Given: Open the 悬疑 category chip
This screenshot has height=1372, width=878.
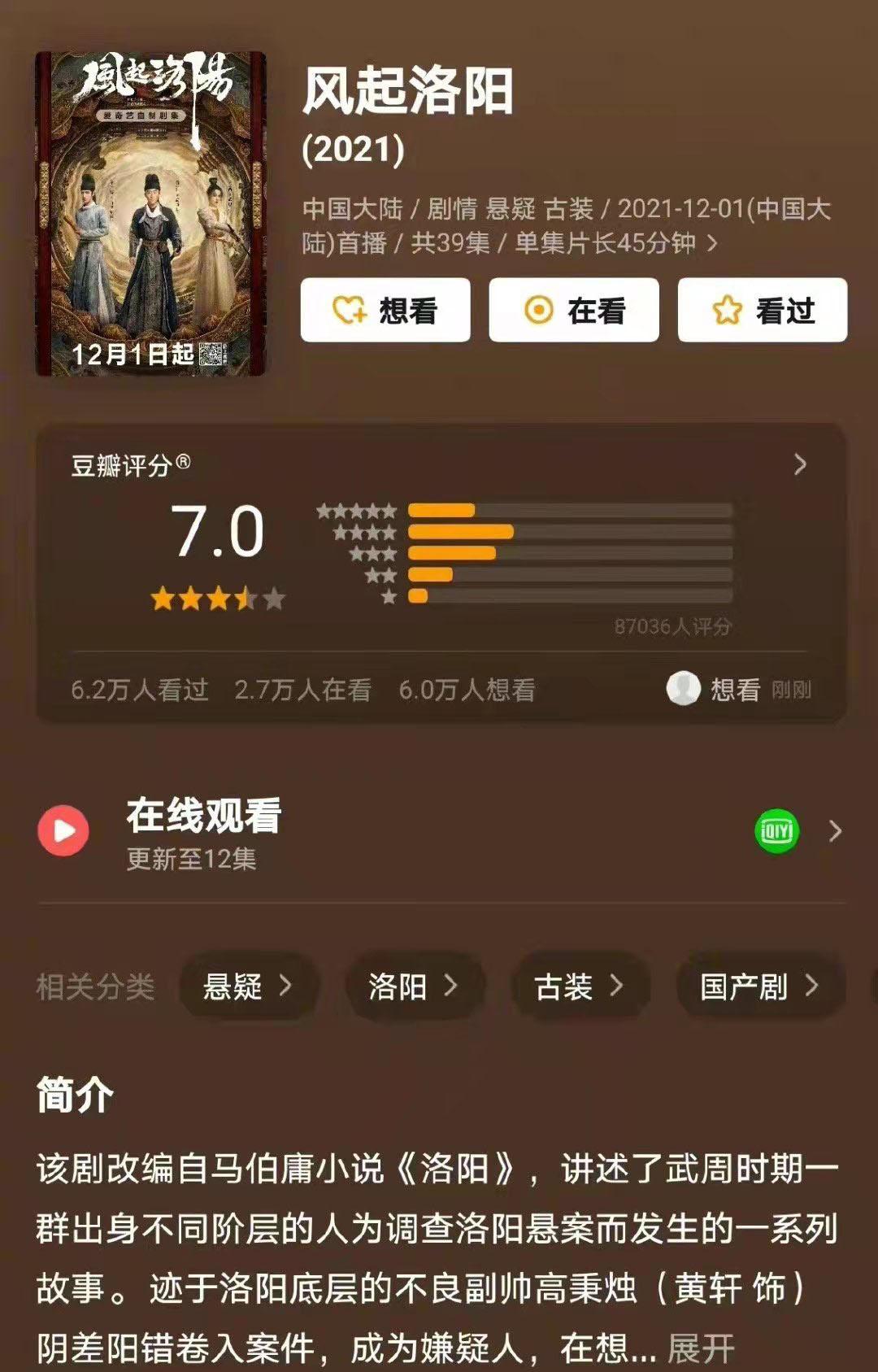Looking at the screenshot, I should 247,987.
